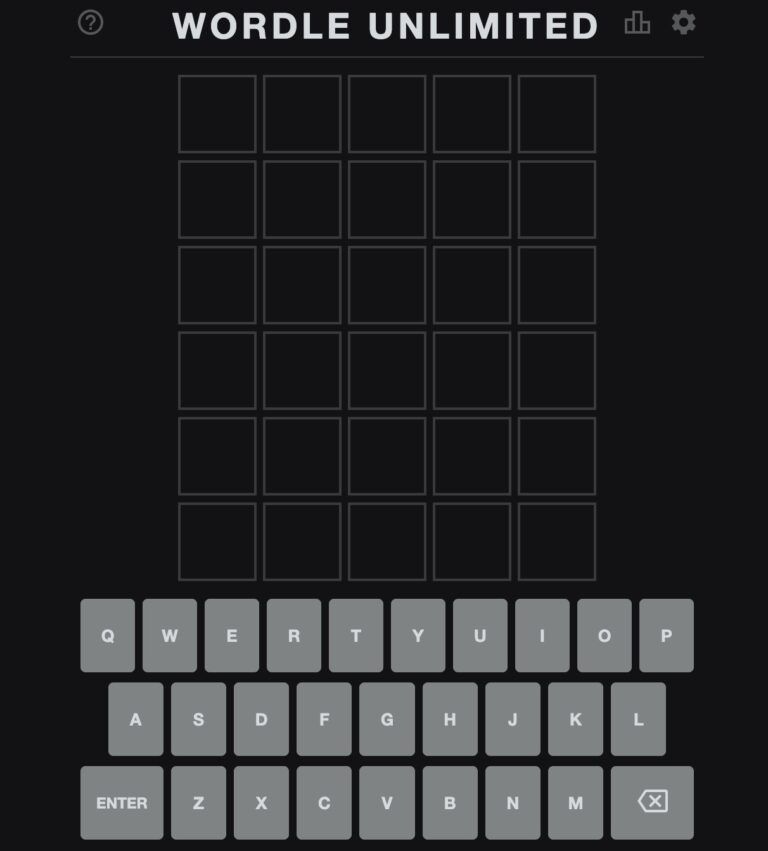View the statistics bar chart
This screenshot has width=768, height=851.
coord(637,23)
